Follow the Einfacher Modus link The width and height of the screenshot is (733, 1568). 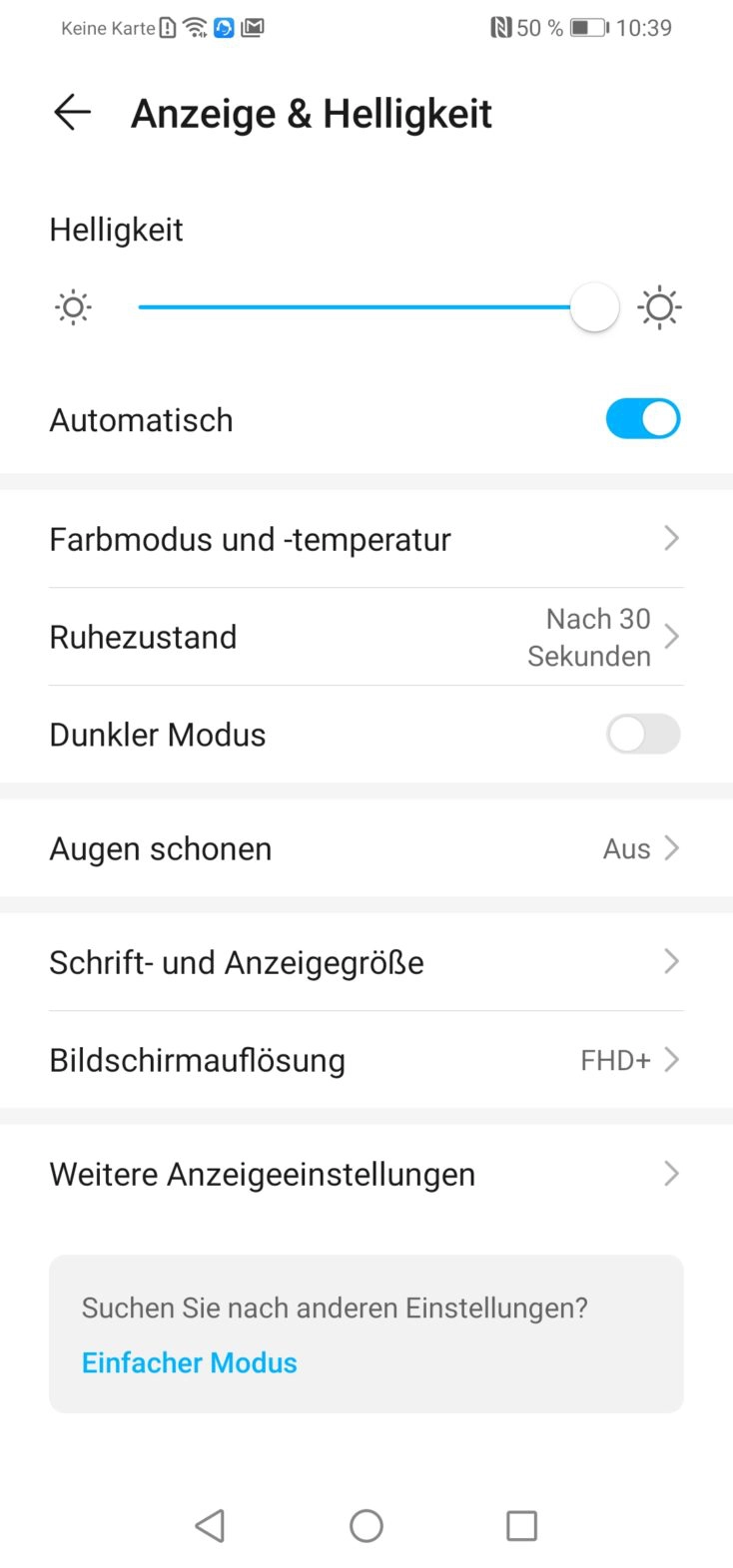point(190,1362)
